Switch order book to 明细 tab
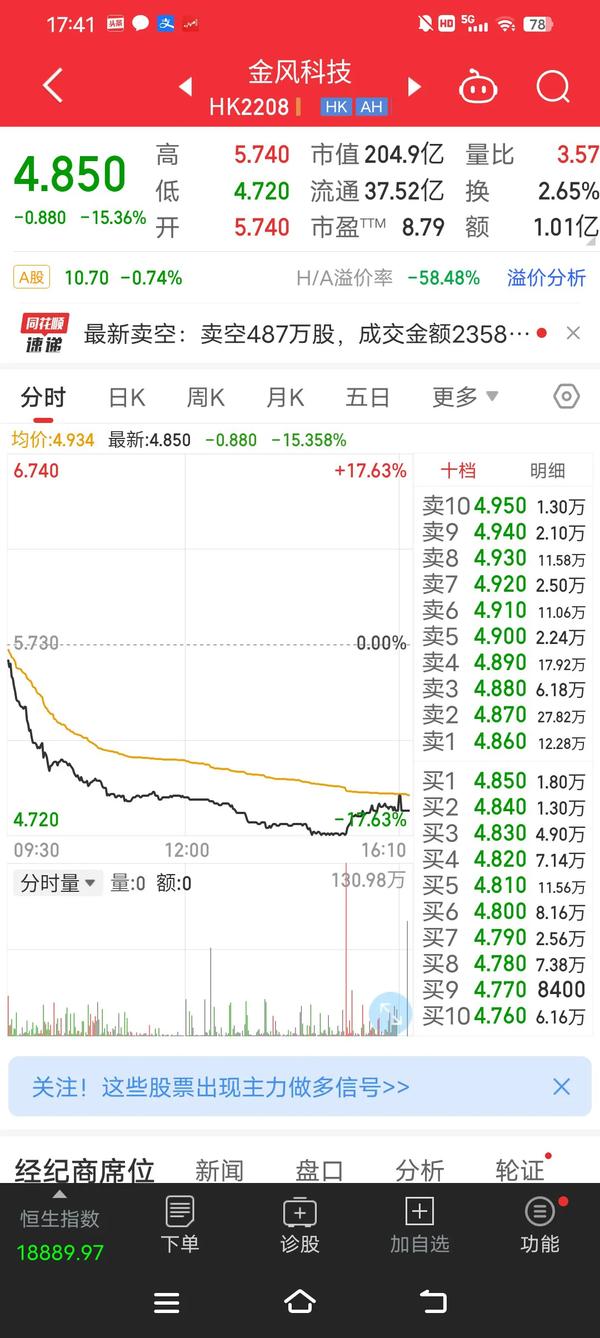Image resolution: width=600 pixels, height=1338 pixels. tap(547, 471)
